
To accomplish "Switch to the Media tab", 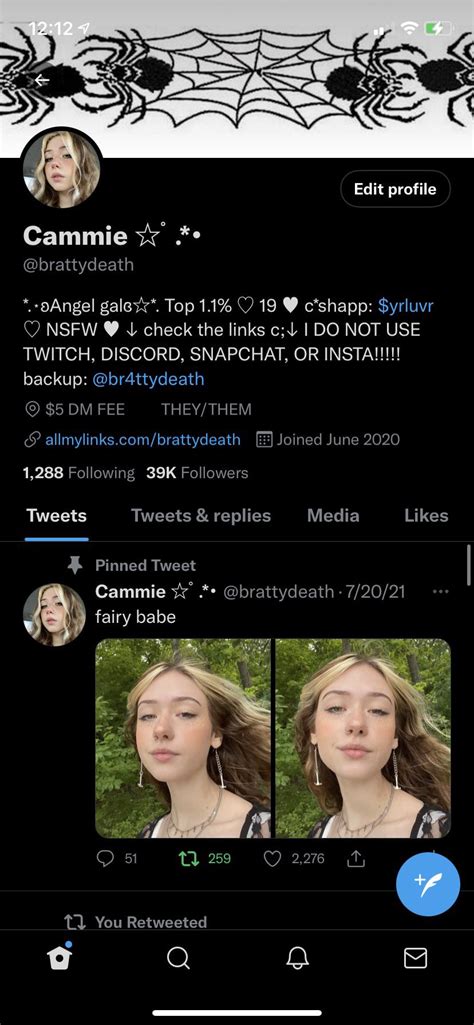I will [333, 515].
